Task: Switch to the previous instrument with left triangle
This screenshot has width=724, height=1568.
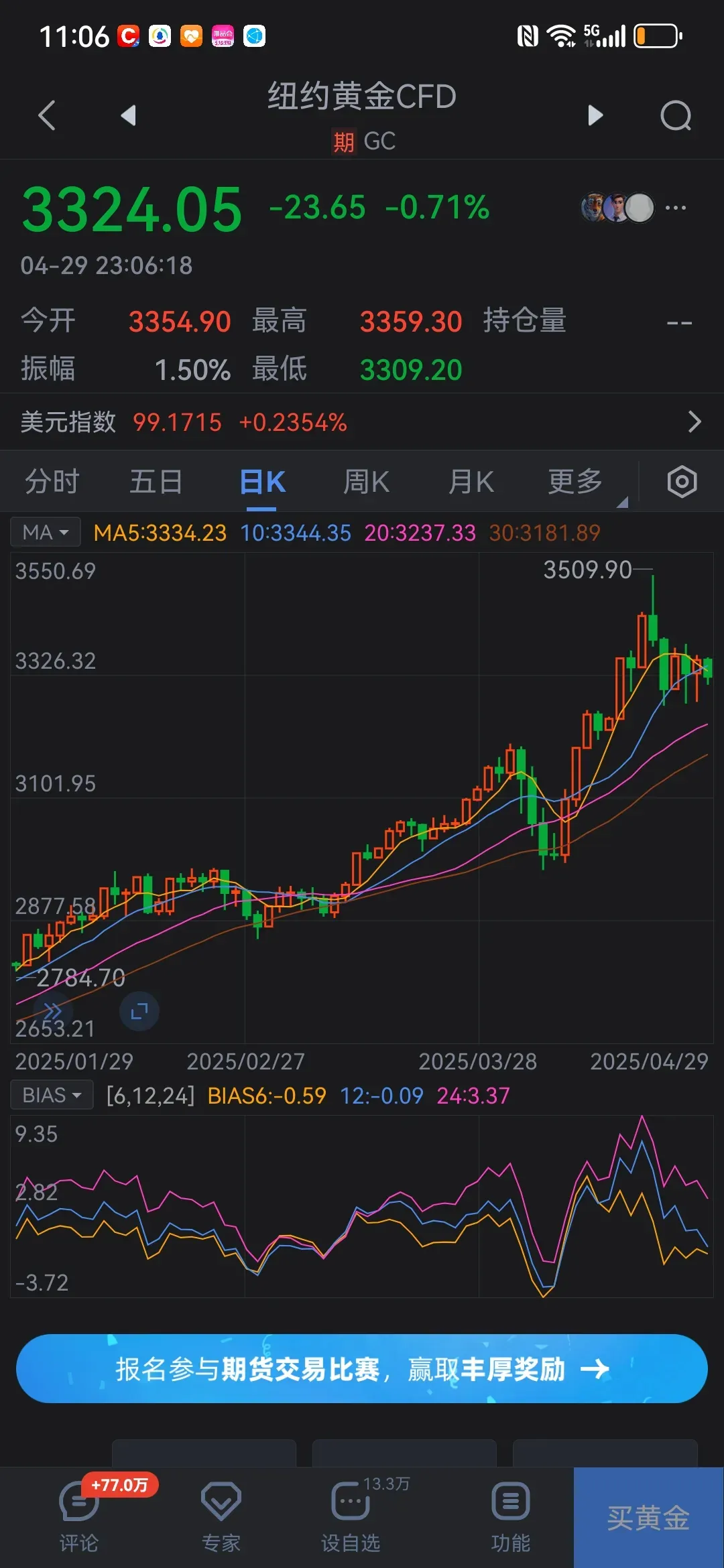Action: 128,115
